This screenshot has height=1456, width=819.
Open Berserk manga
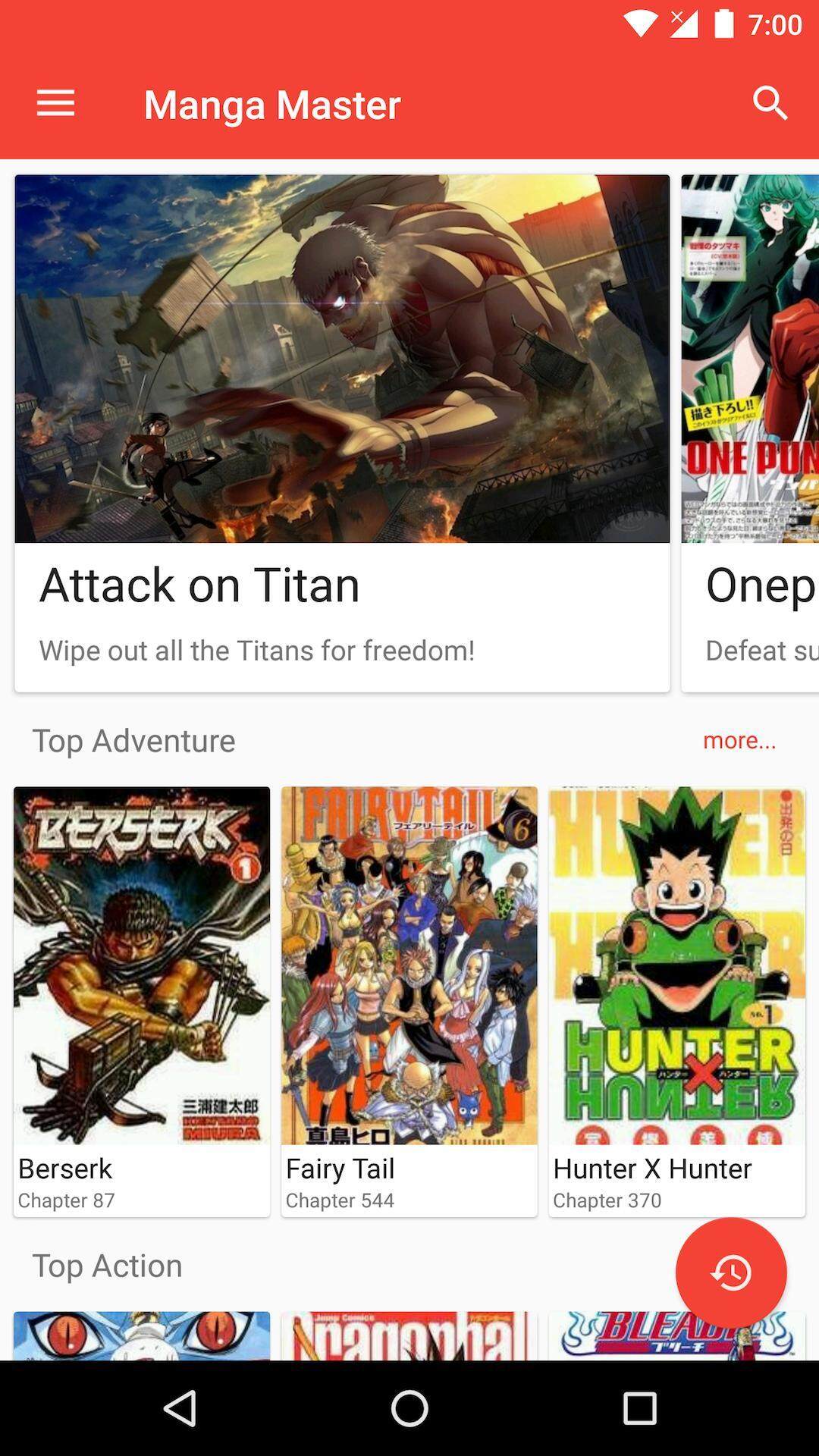point(142,1001)
